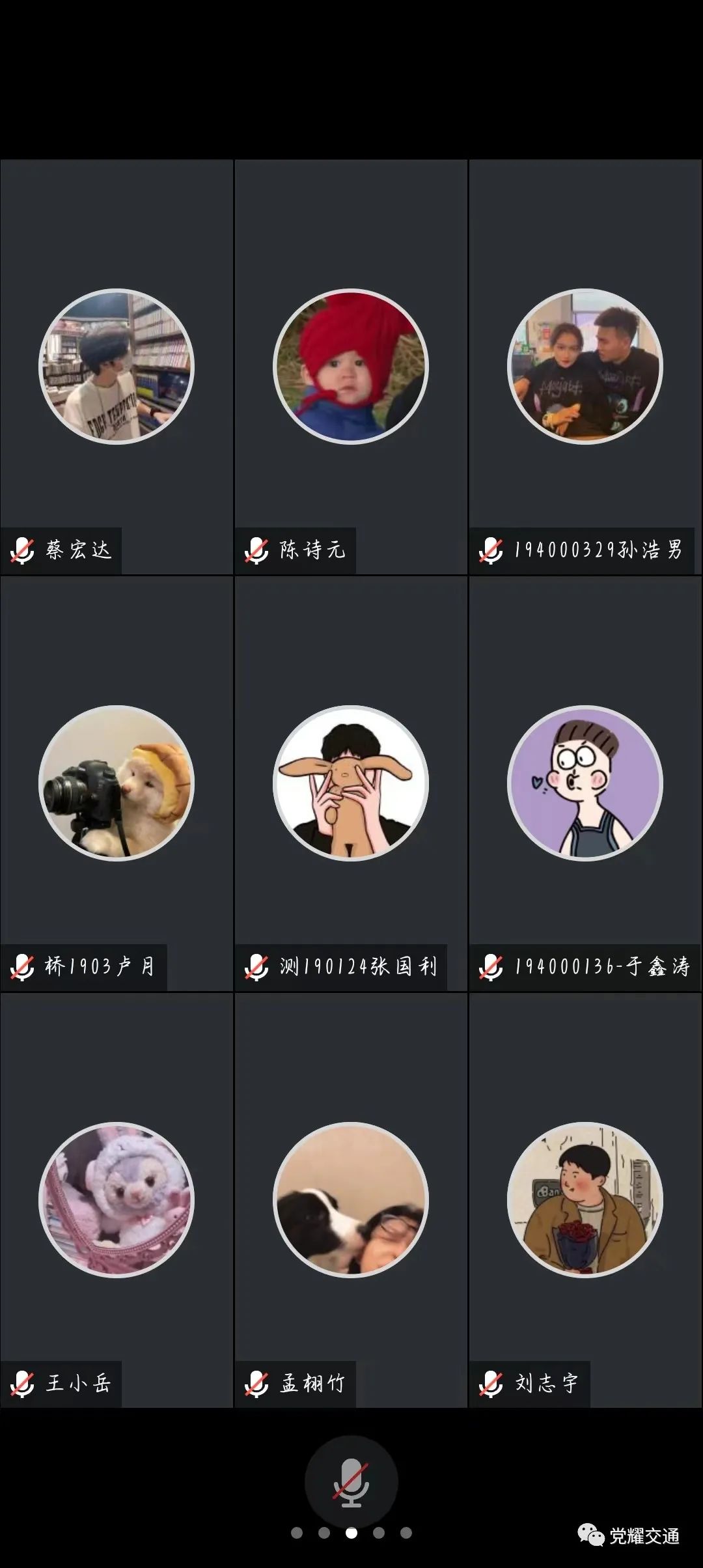This screenshot has height=1568, width=703.
Task: Tap participant tile 桥1903卢月
Action: (117, 783)
